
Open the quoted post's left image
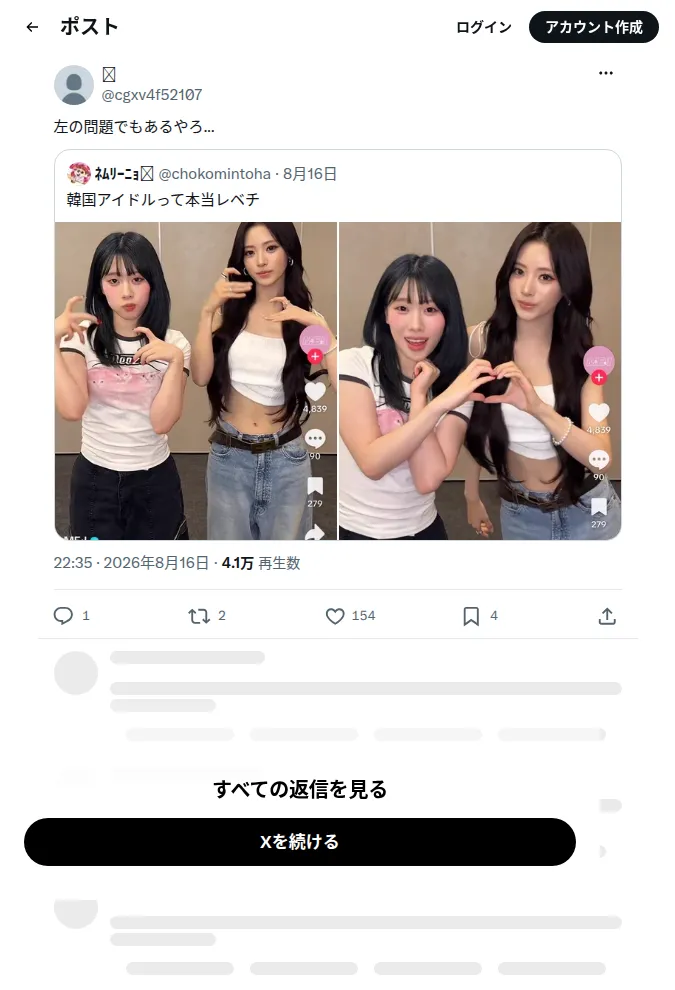(x=196, y=381)
